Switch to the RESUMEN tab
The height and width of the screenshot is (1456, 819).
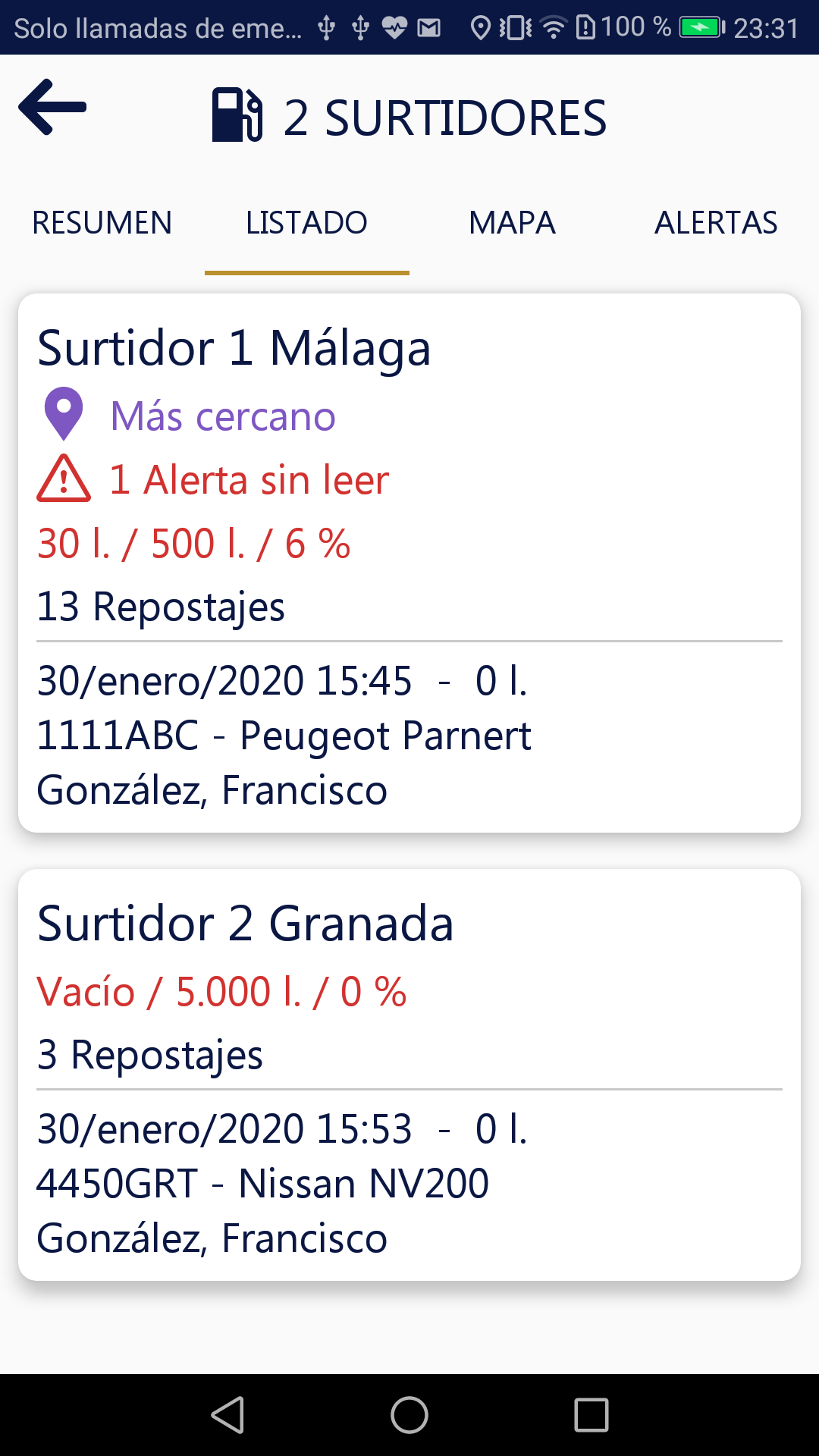pyautogui.click(x=102, y=223)
